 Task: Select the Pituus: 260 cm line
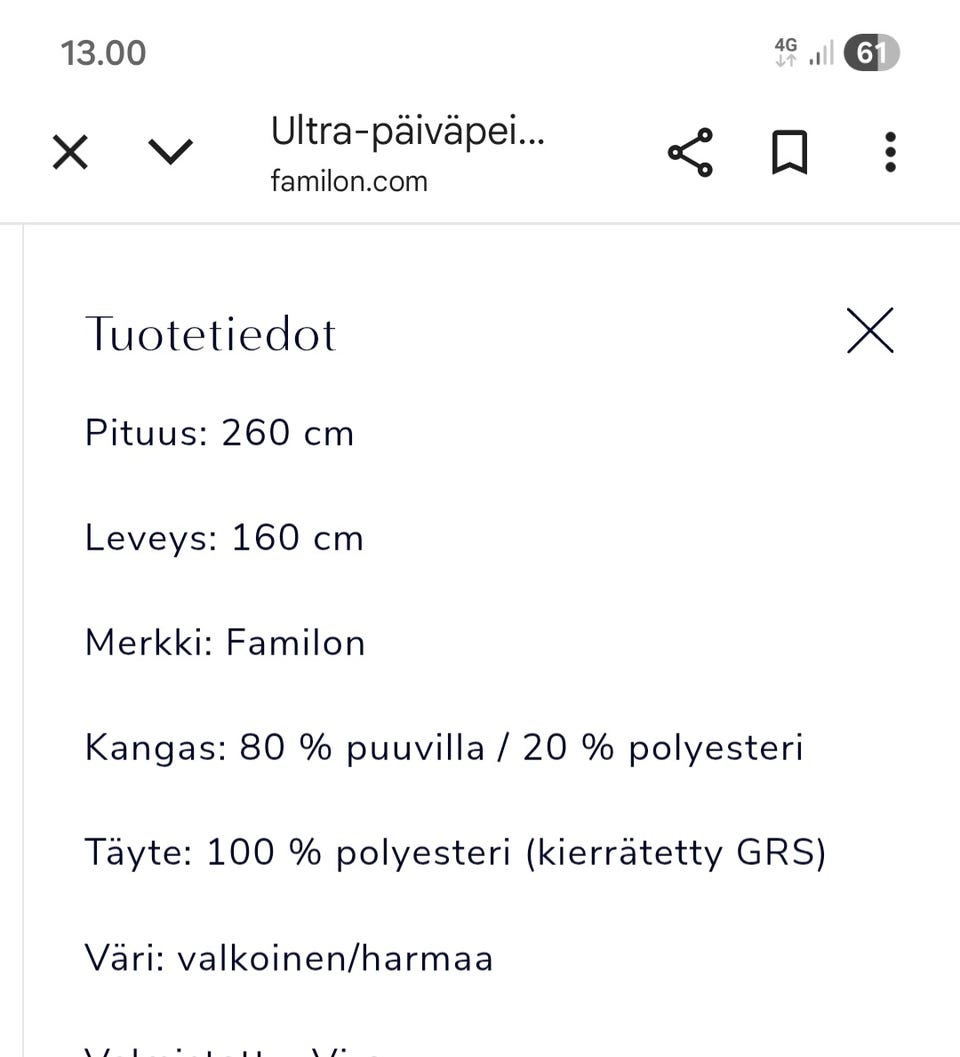click(x=220, y=433)
